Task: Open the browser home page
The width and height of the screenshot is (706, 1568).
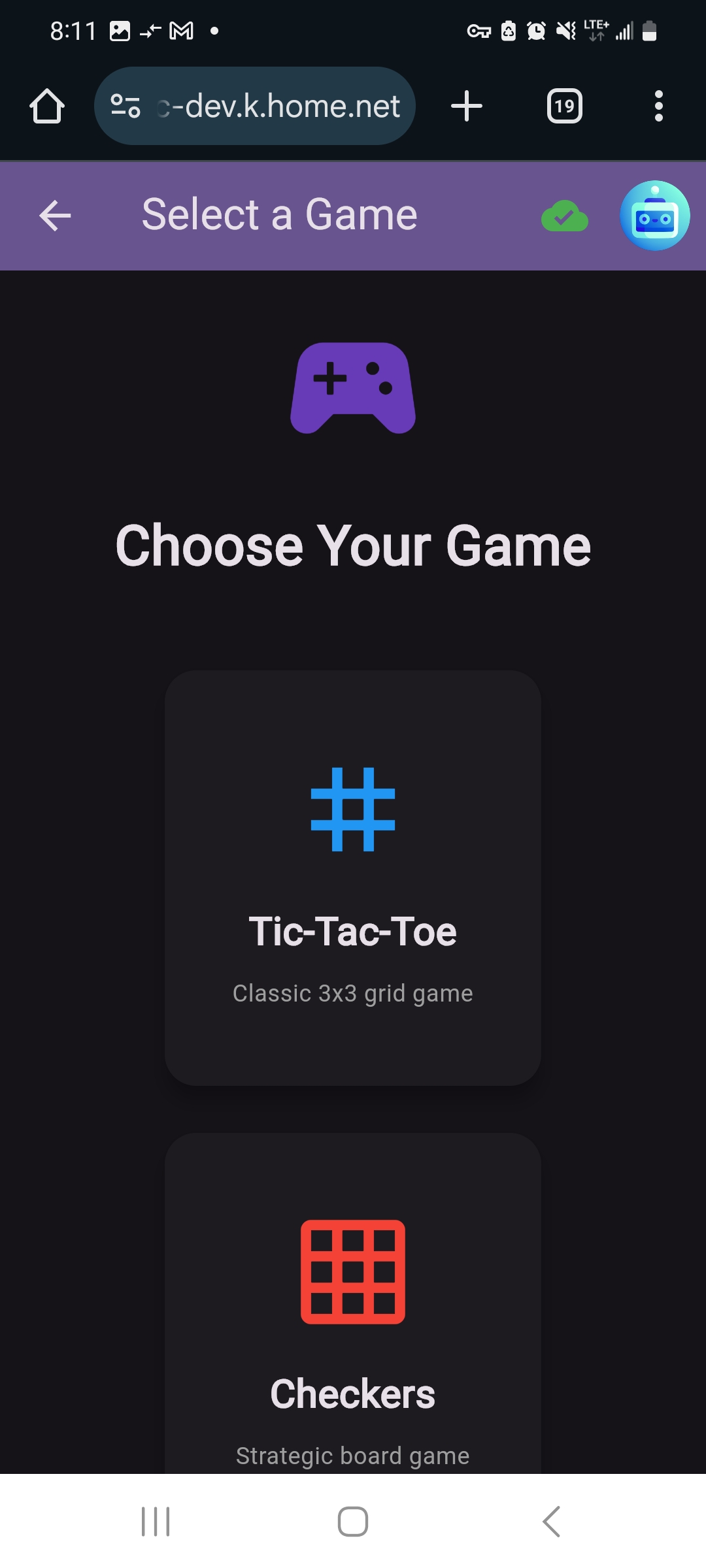Action: tap(47, 106)
